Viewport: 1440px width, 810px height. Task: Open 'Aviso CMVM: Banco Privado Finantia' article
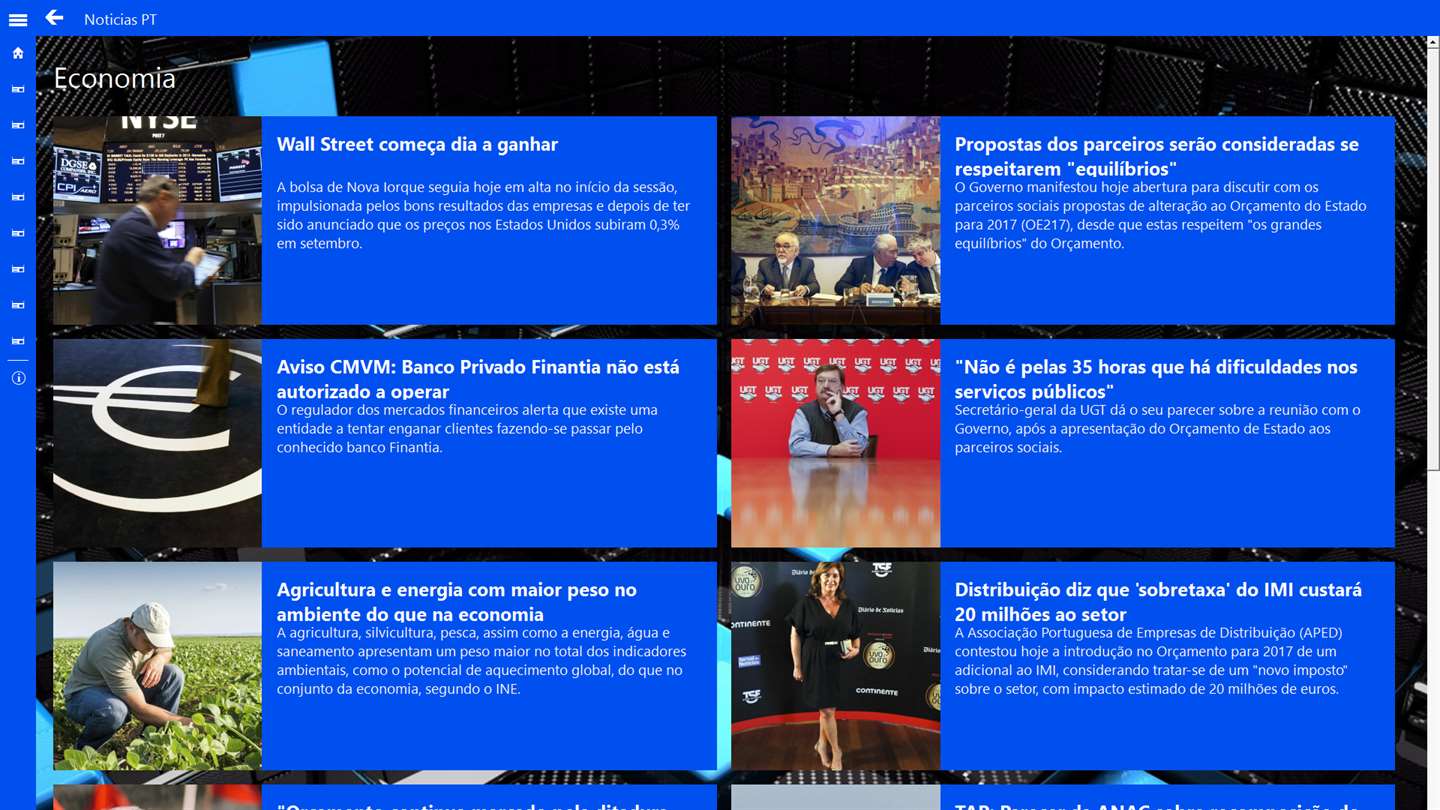(x=477, y=378)
